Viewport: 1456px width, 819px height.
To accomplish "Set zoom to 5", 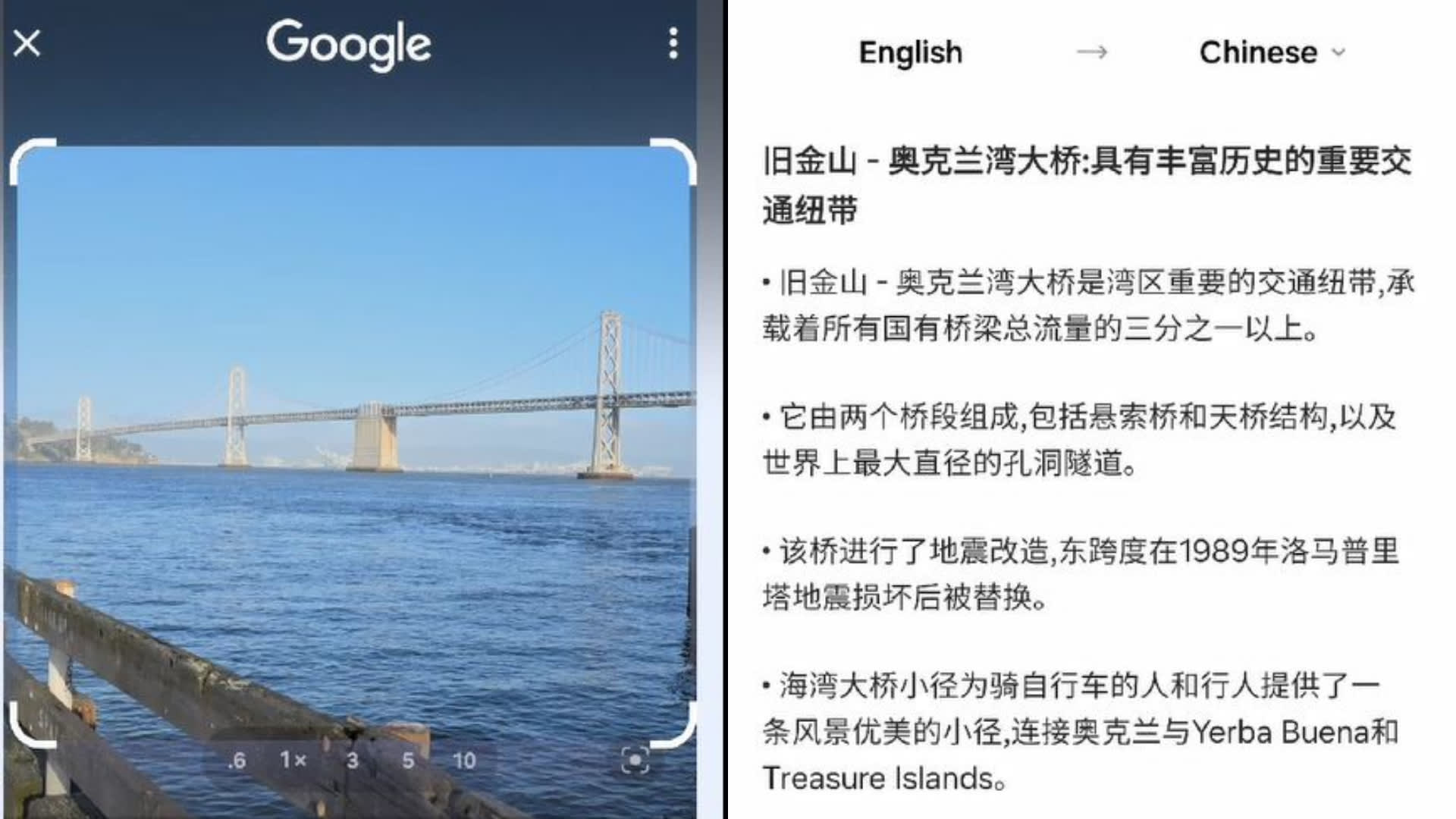I will pyautogui.click(x=408, y=760).
